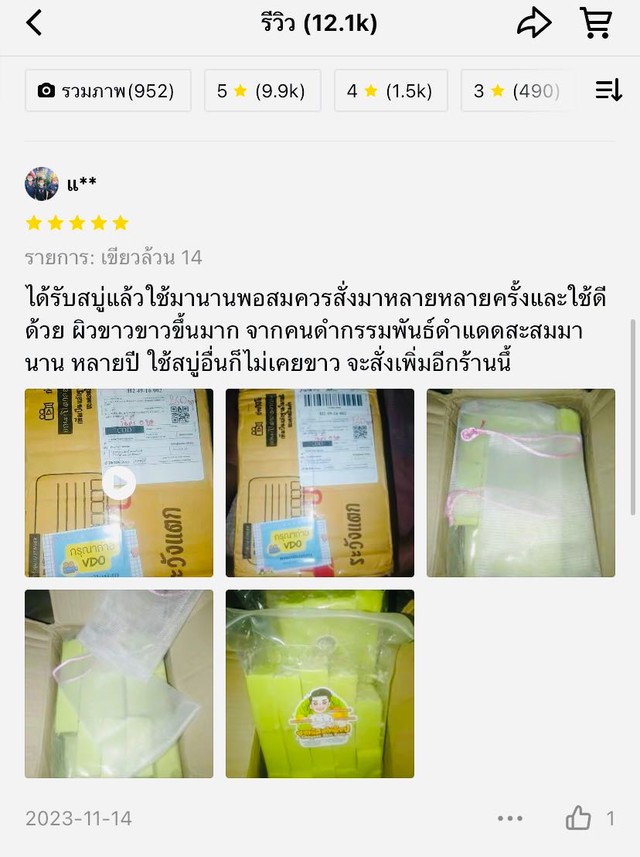This screenshot has width=640, height=857.
Task: Like this review with the thumbs up
Action: (x=579, y=818)
